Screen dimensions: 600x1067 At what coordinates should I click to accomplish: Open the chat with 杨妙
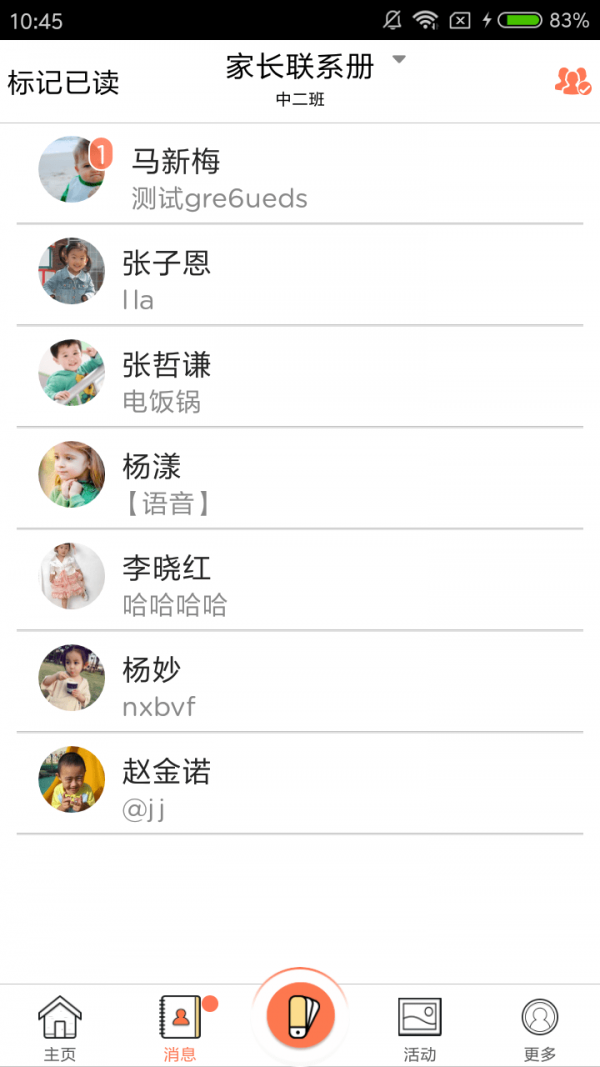coord(300,684)
